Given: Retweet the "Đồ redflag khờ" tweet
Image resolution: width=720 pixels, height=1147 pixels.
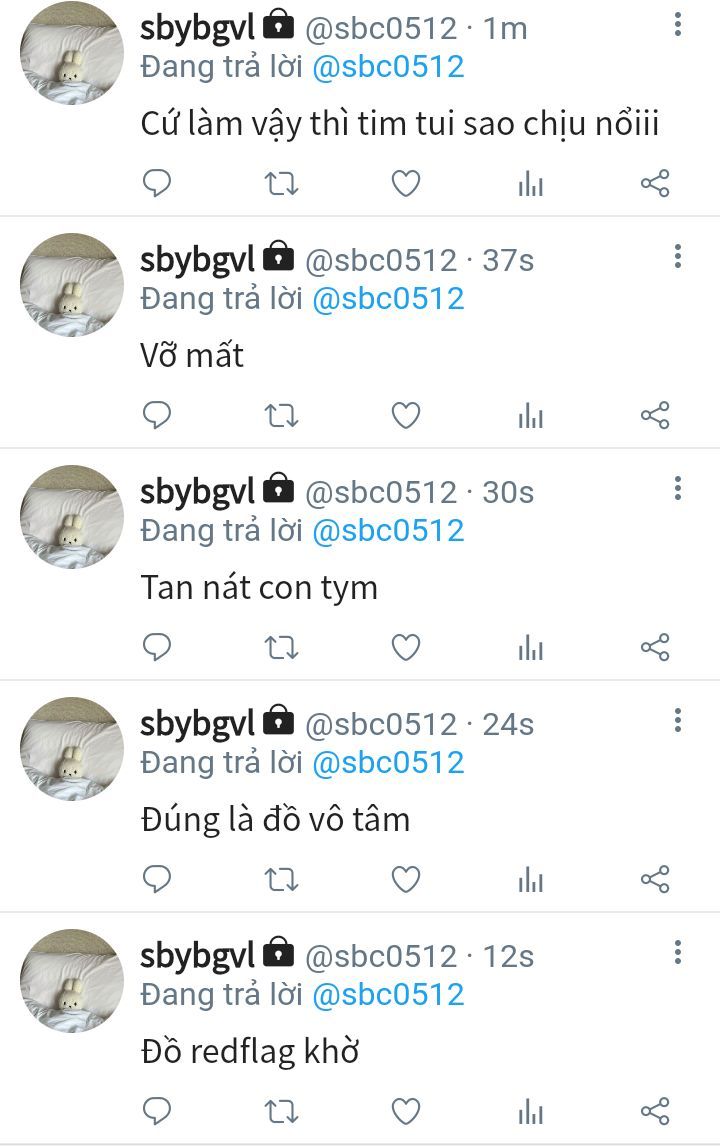Looking at the screenshot, I should point(281,1111).
